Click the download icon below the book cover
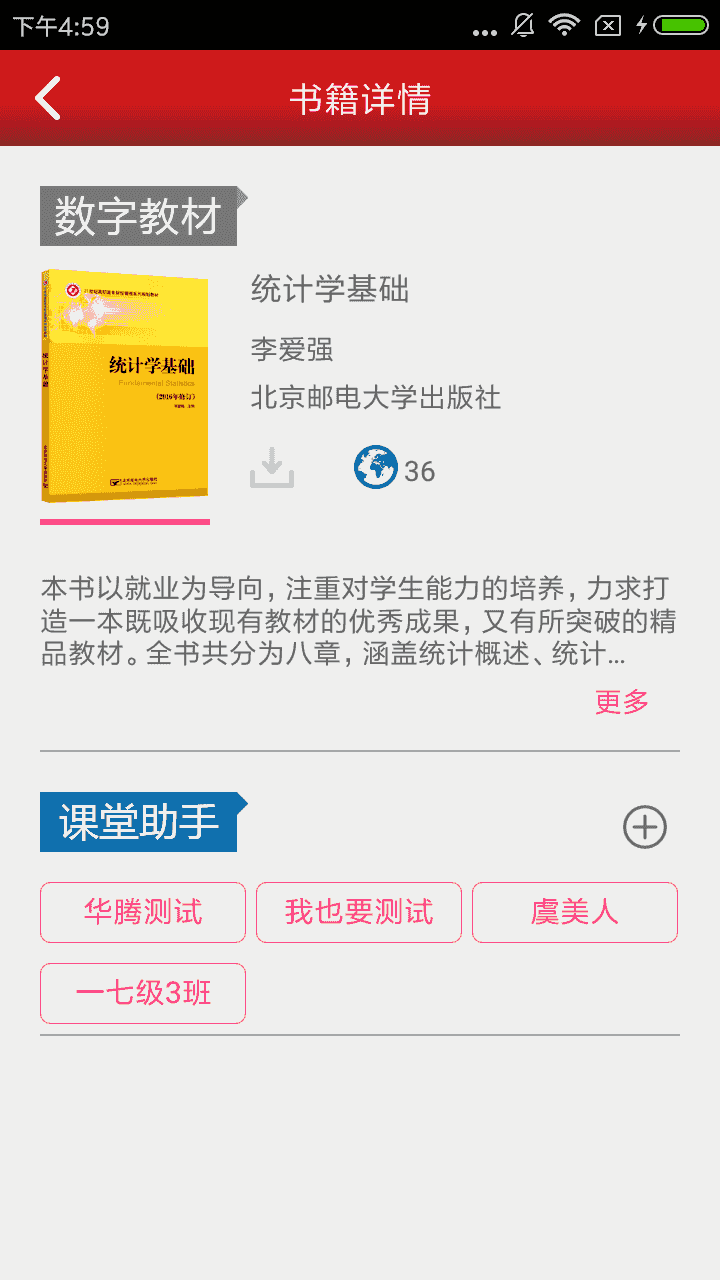This screenshot has width=720, height=1280. (x=271, y=467)
